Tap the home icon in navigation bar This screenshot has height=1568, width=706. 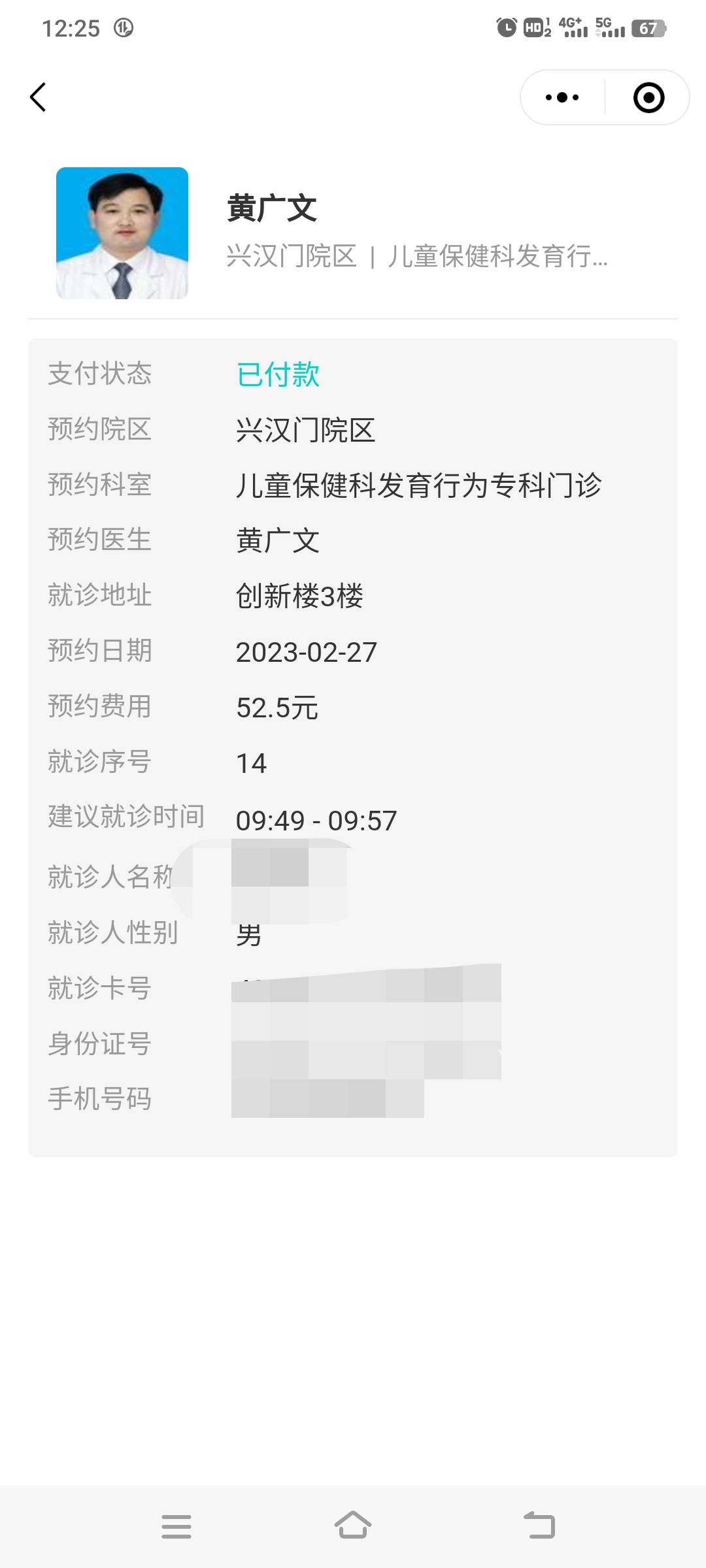[353, 1525]
